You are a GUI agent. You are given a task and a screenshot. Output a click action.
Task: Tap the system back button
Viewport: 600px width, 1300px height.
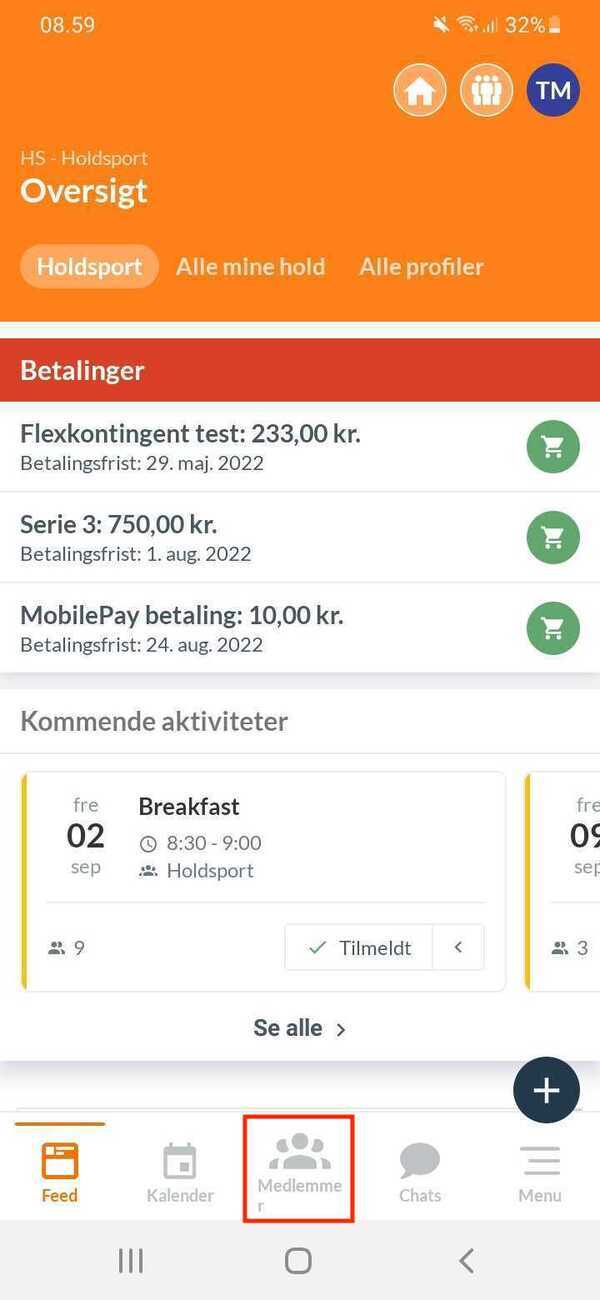pyautogui.click(x=466, y=1260)
